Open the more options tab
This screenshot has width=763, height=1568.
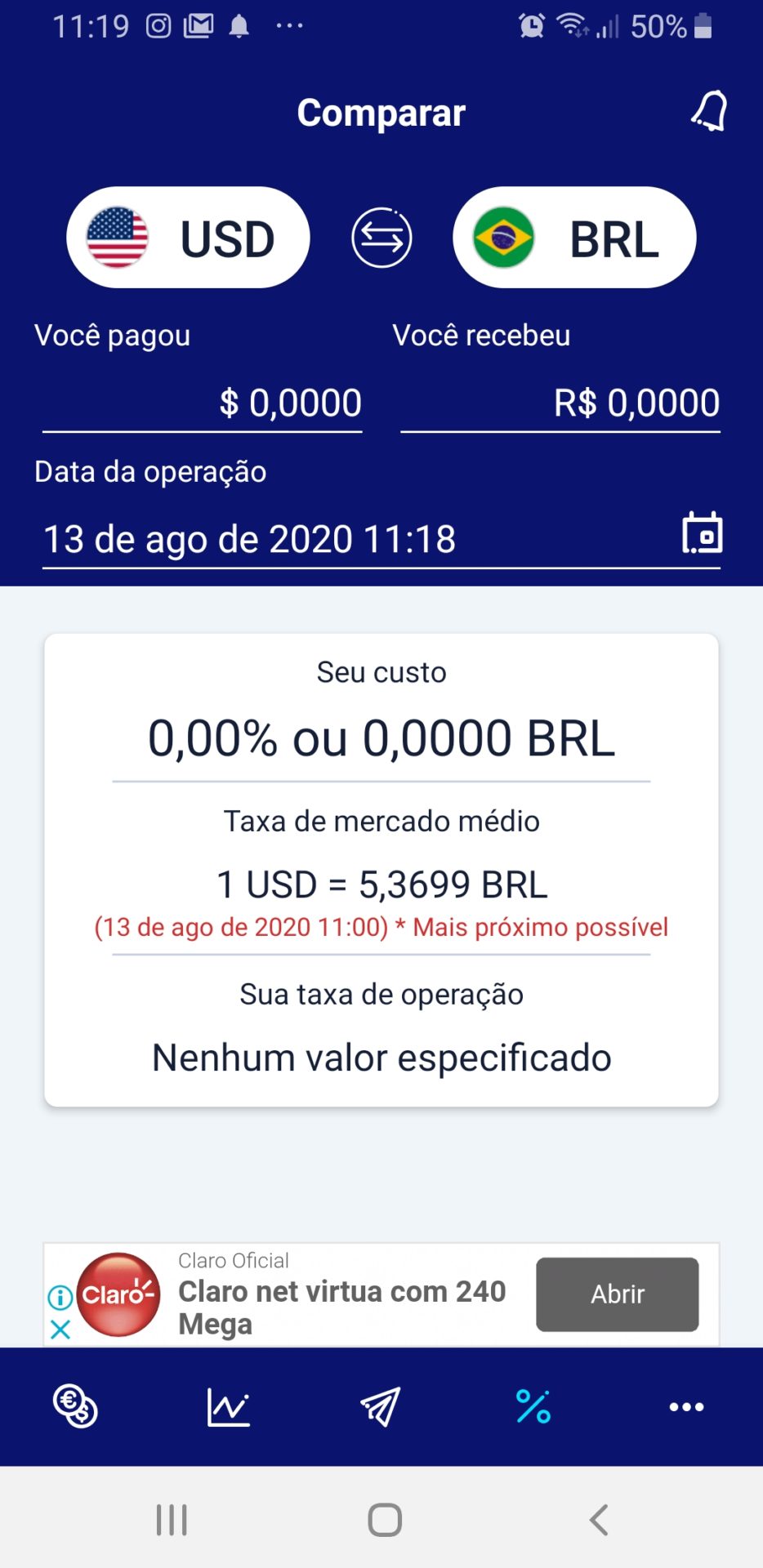point(686,1406)
